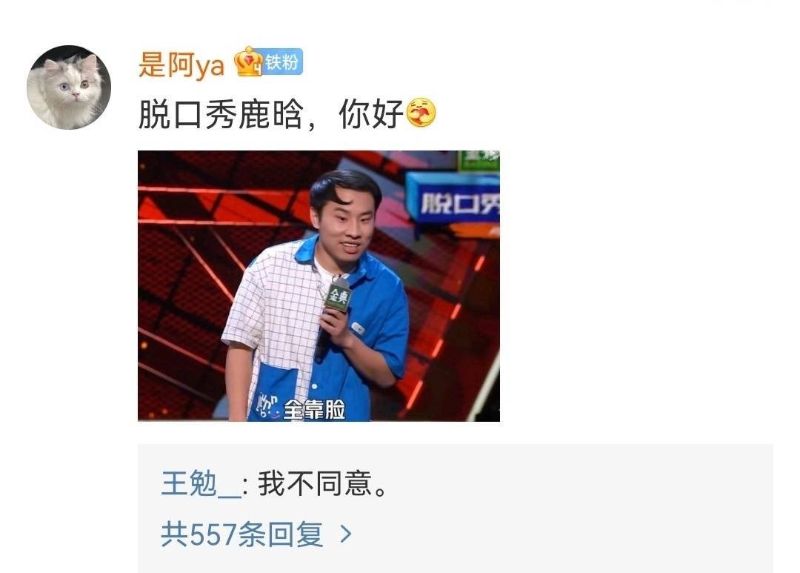Open 是阿ya's cat avatar profile
Viewport: 800px width, 573px height.
tap(68, 87)
